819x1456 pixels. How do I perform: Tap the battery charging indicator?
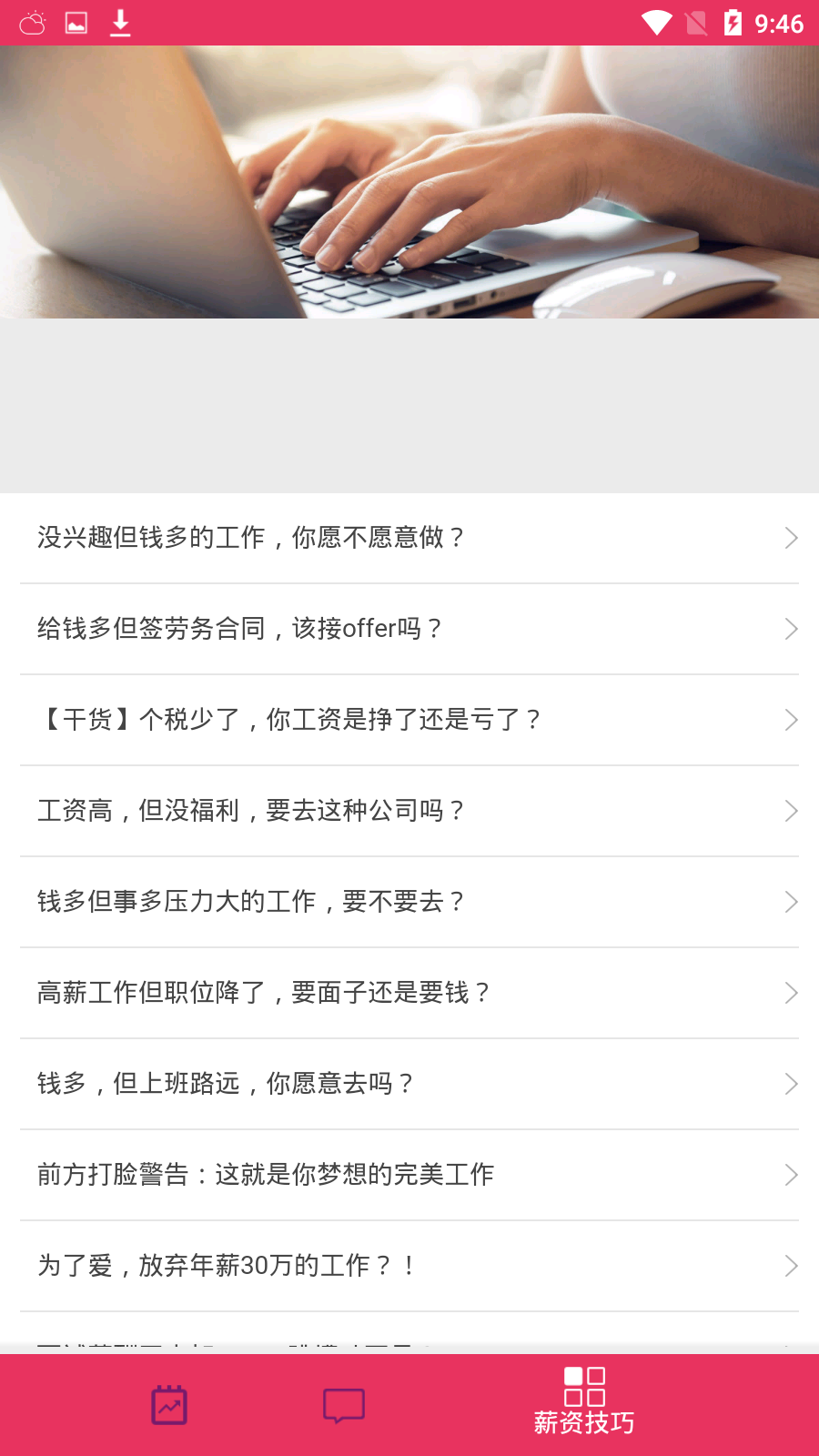point(733,23)
